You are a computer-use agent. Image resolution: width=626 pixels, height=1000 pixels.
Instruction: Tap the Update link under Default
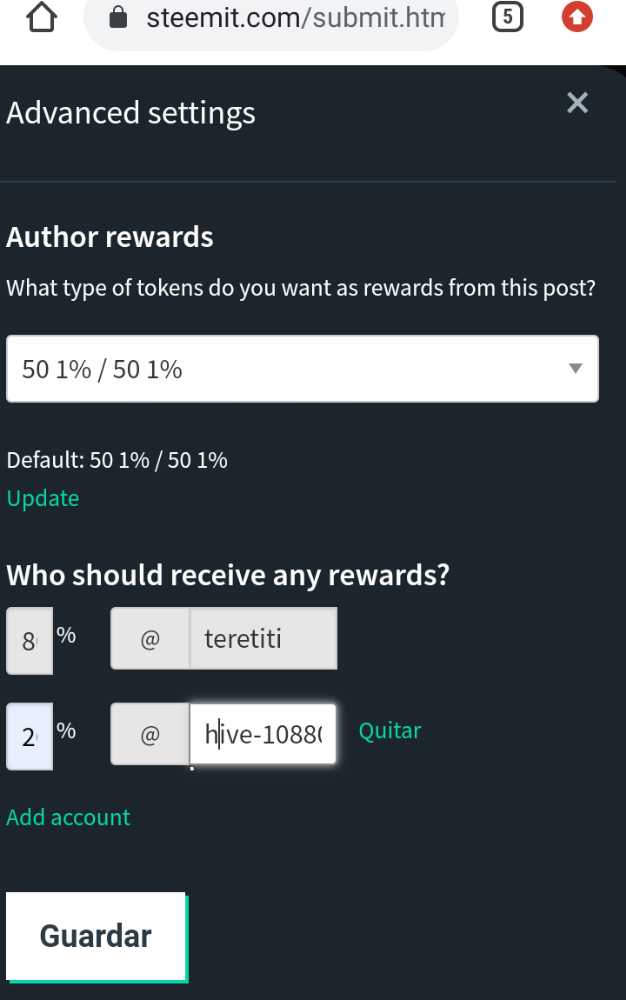[x=43, y=498]
